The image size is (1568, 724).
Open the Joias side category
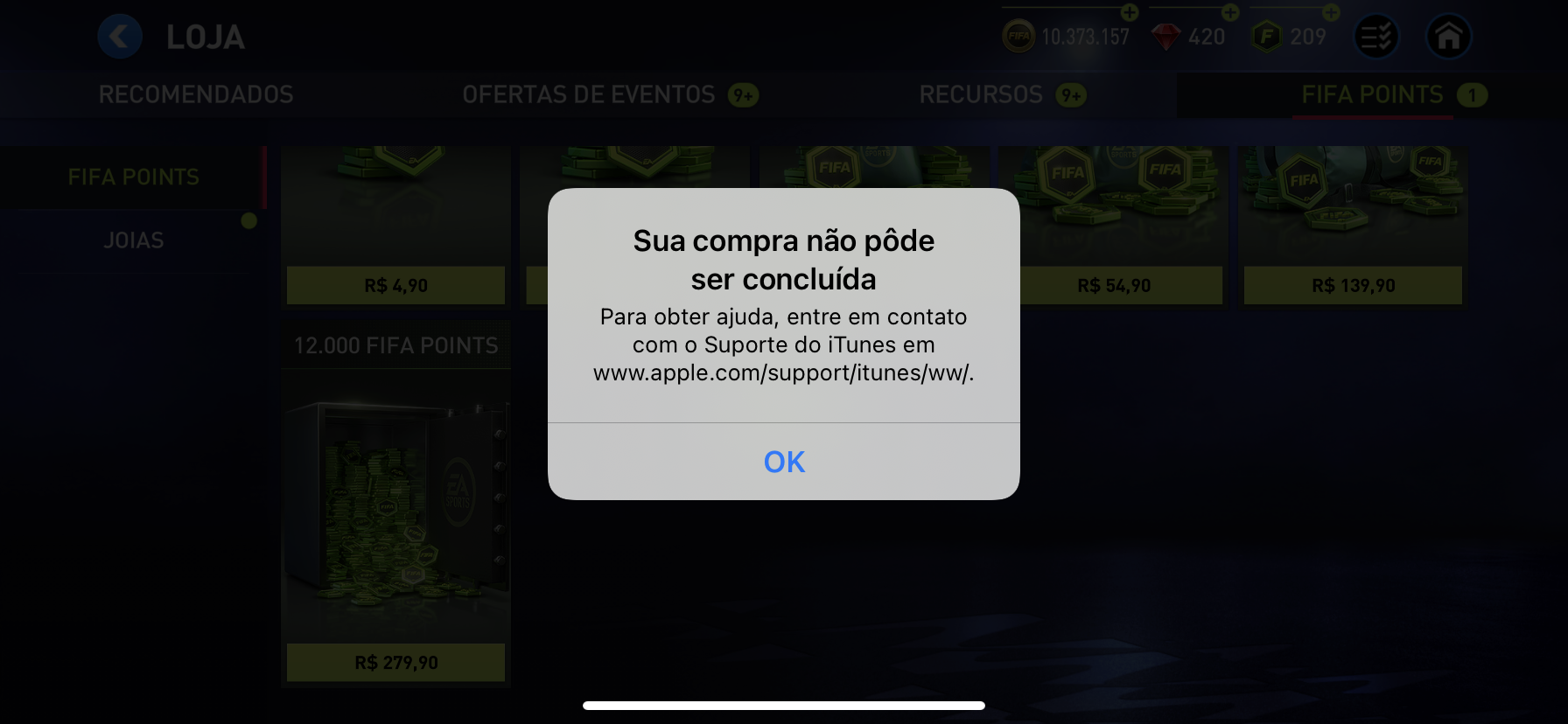[134, 240]
